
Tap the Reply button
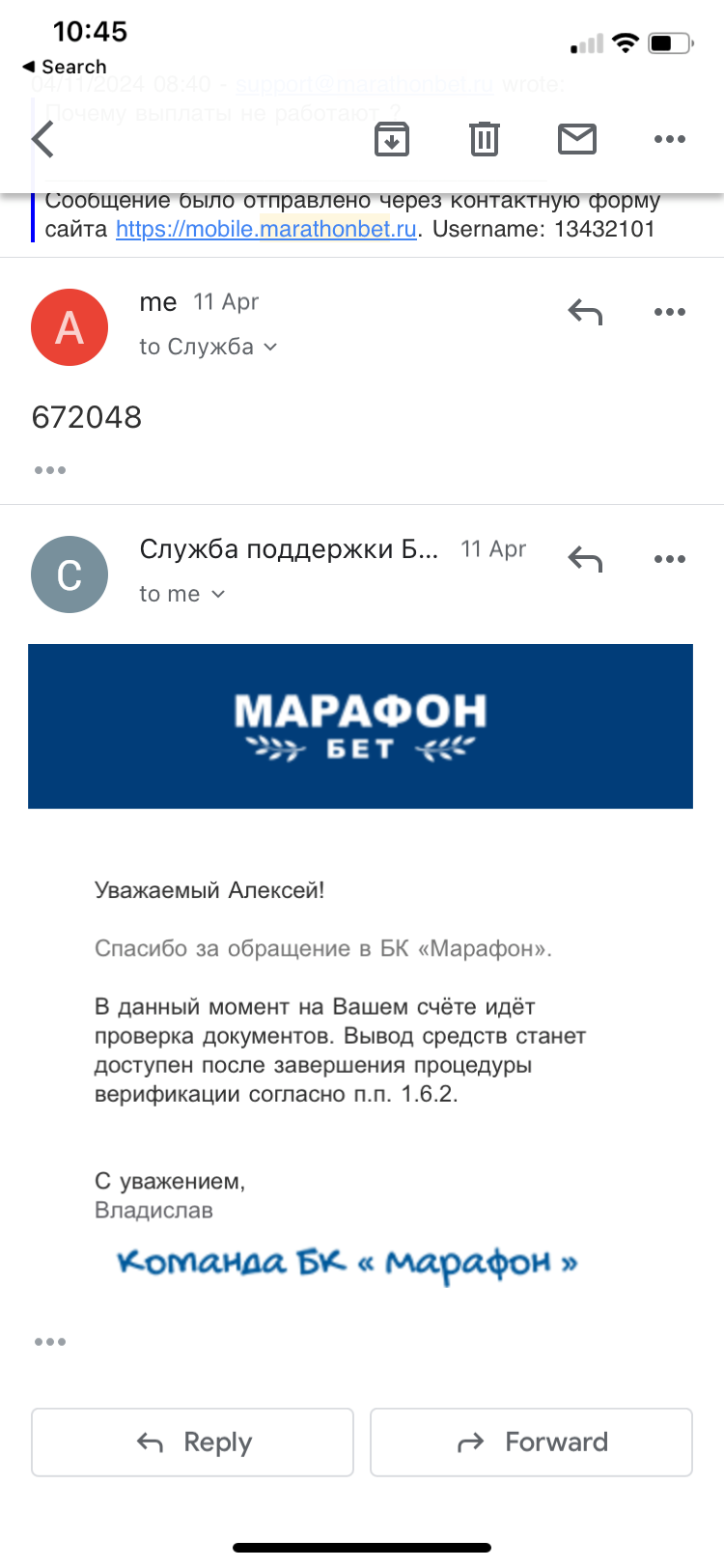(192, 1442)
